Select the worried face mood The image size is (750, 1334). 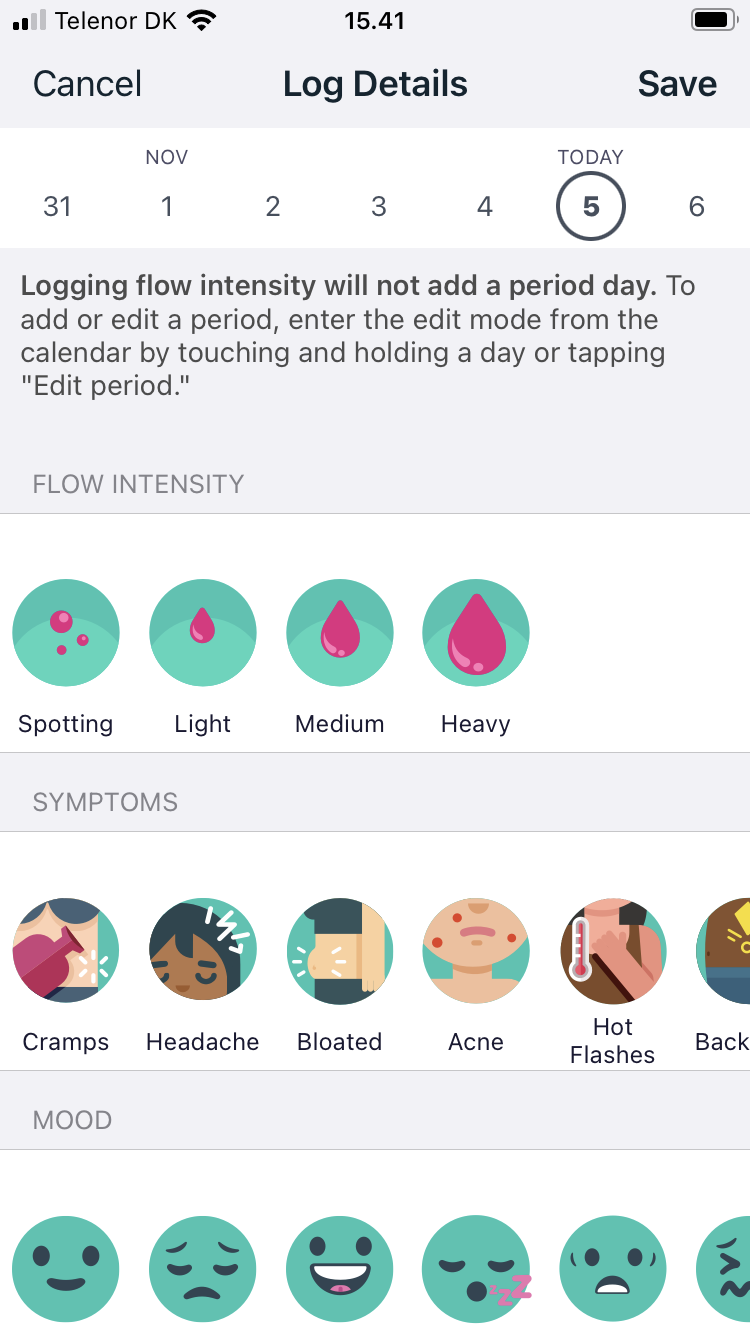[x=613, y=1269]
